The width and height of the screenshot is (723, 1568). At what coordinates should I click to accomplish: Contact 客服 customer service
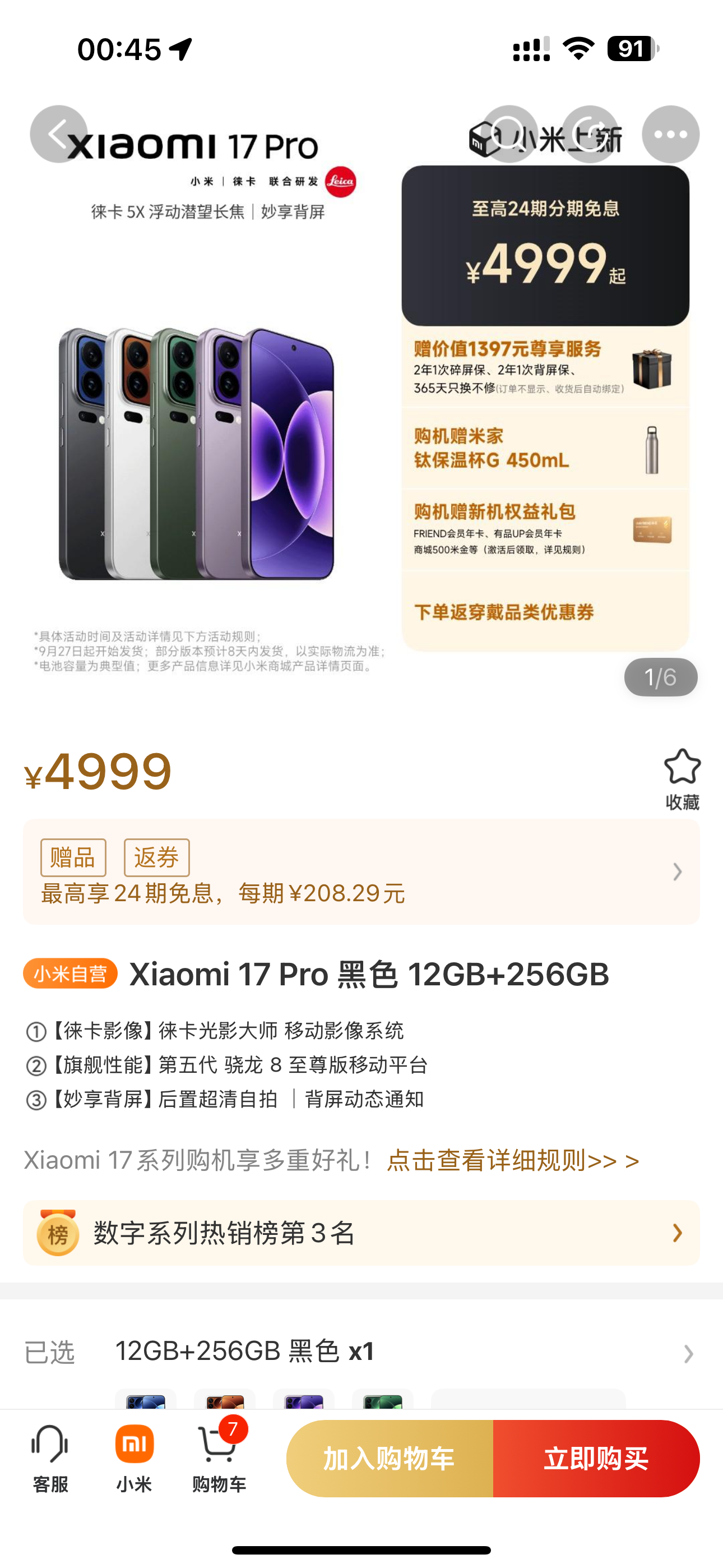point(50,1459)
